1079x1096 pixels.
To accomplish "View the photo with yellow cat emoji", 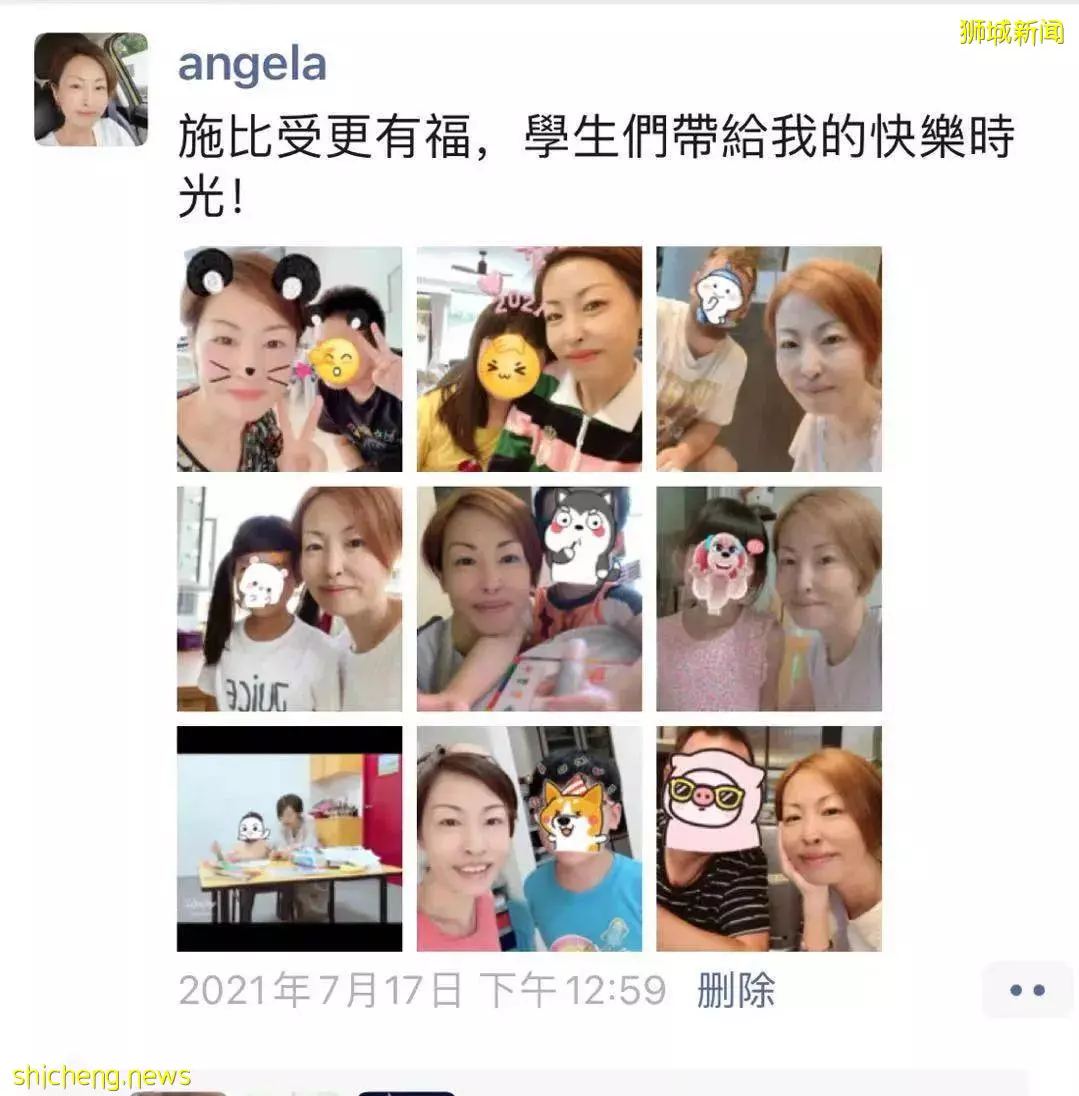I will [x=529, y=359].
